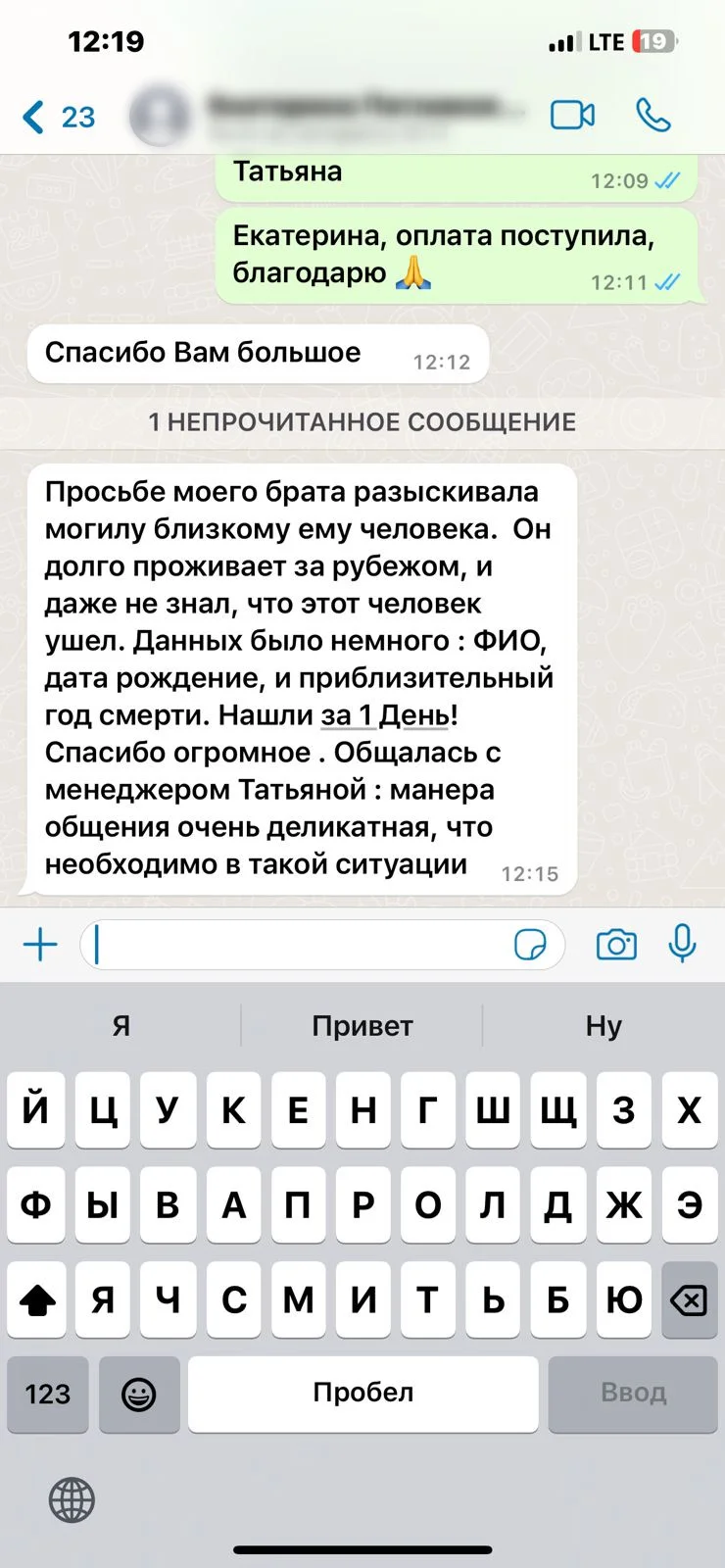
Task: Insert the suggested word «Привет»
Action: click(362, 1026)
